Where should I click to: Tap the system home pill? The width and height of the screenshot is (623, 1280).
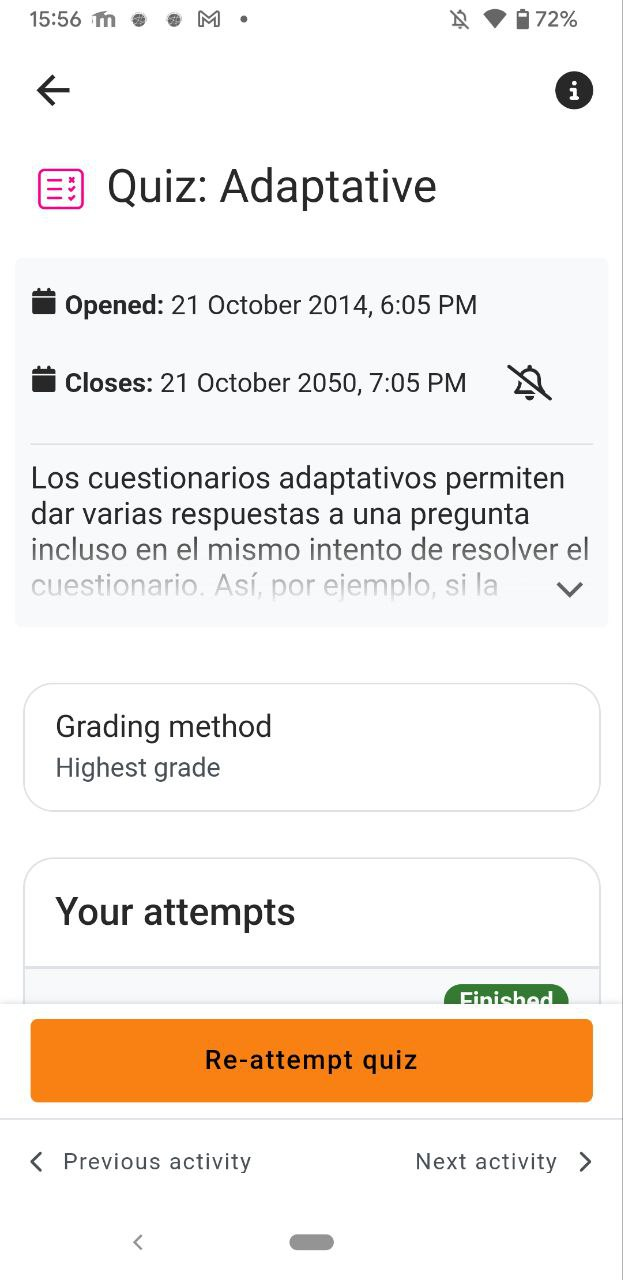311,1242
